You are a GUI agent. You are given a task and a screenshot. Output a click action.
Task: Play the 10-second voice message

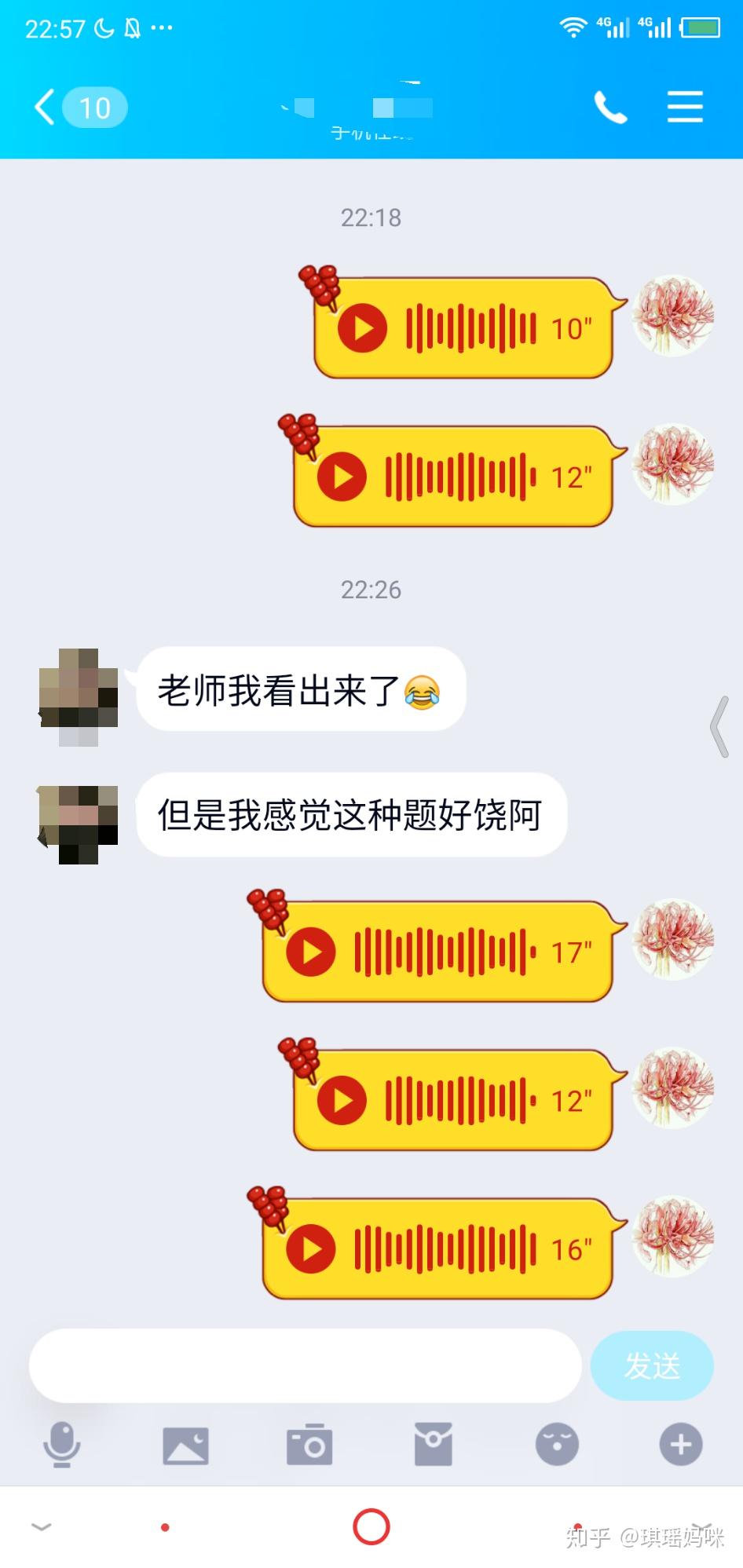(x=363, y=327)
